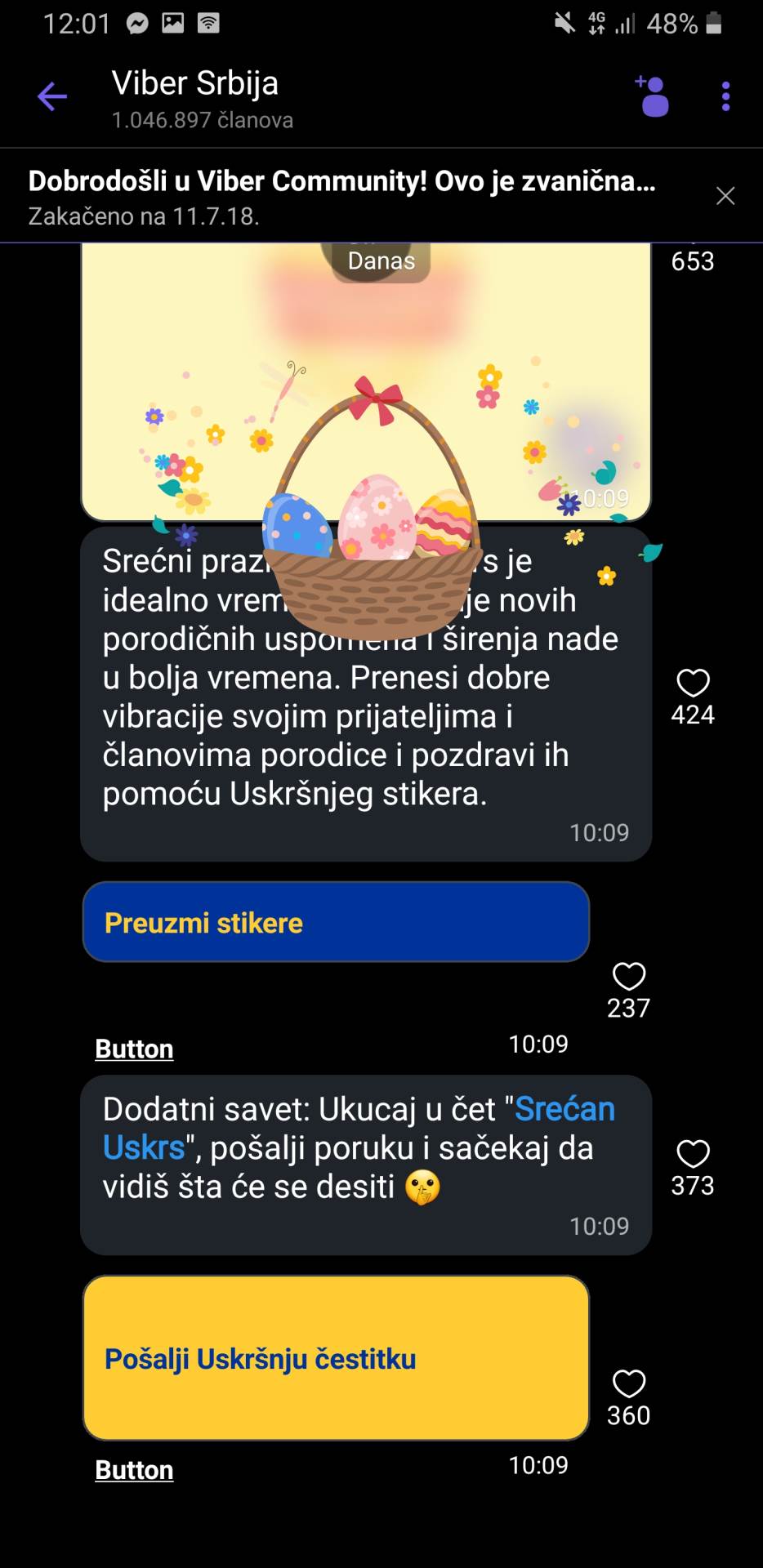This screenshot has width=763, height=1568.
Task: Open the three-dot options menu
Action: (x=724, y=96)
